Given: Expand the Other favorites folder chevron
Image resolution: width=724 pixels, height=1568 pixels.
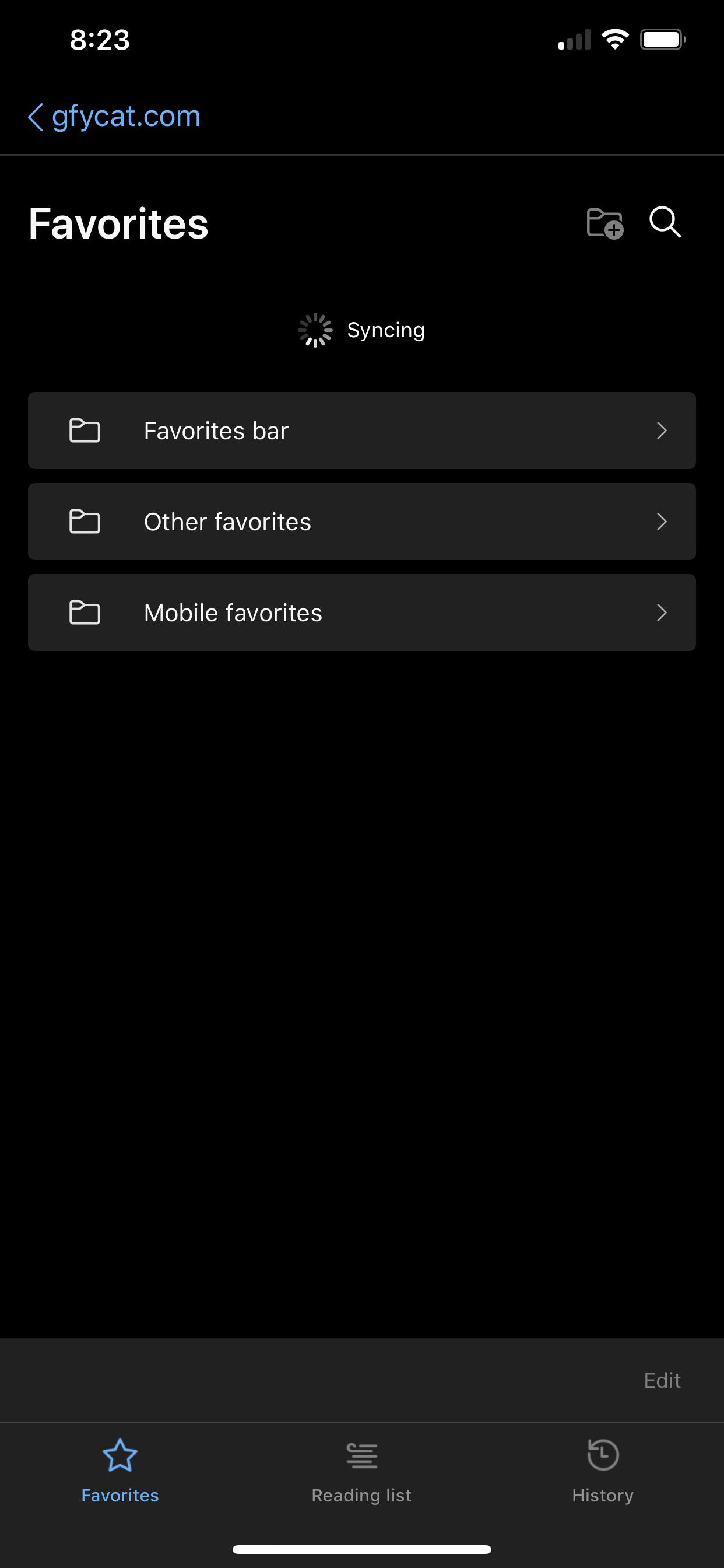Looking at the screenshot, I should pyautogui.click(x=663, y=521).
